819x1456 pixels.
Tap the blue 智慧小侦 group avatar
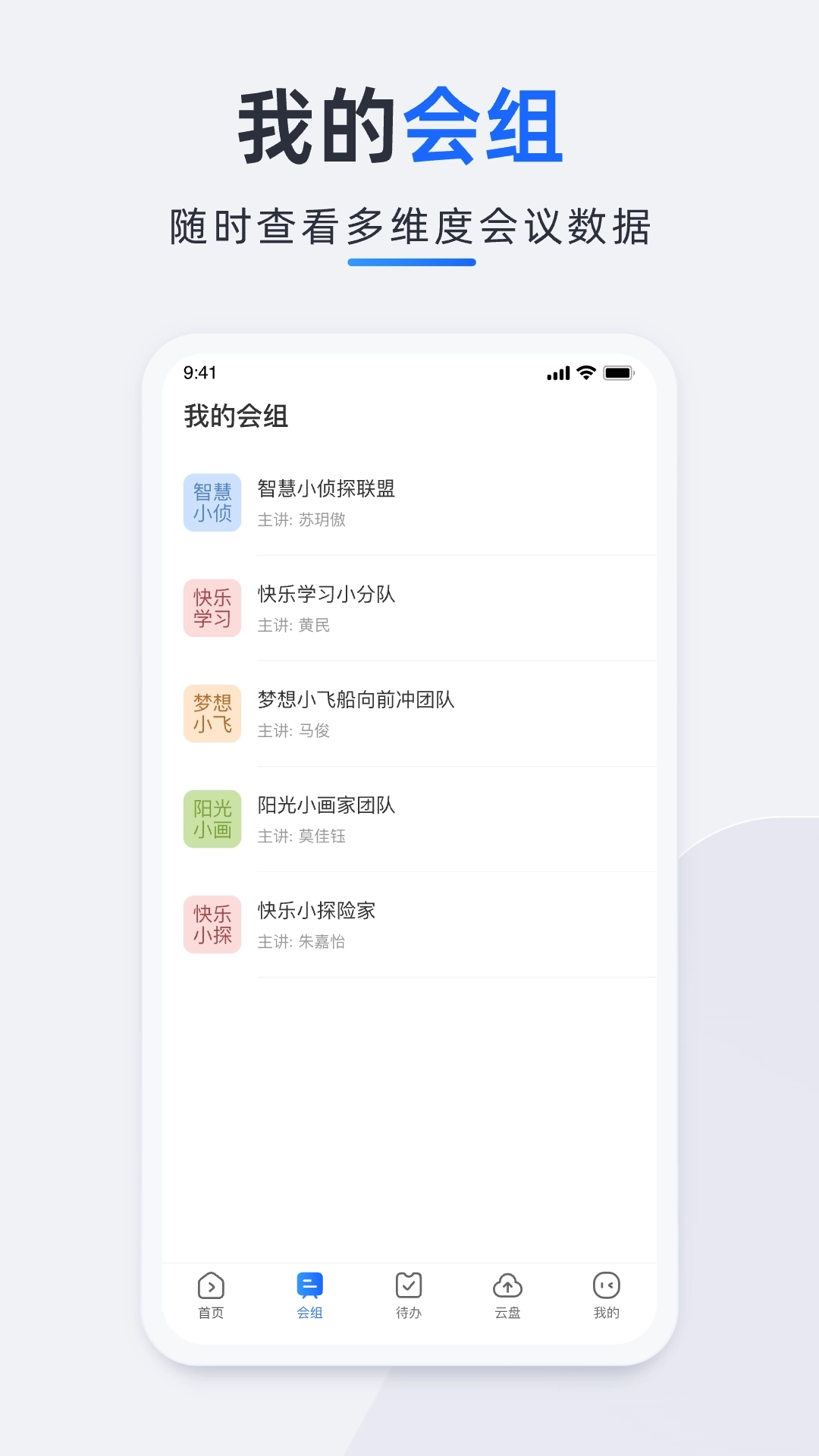[x=212, y=501]
